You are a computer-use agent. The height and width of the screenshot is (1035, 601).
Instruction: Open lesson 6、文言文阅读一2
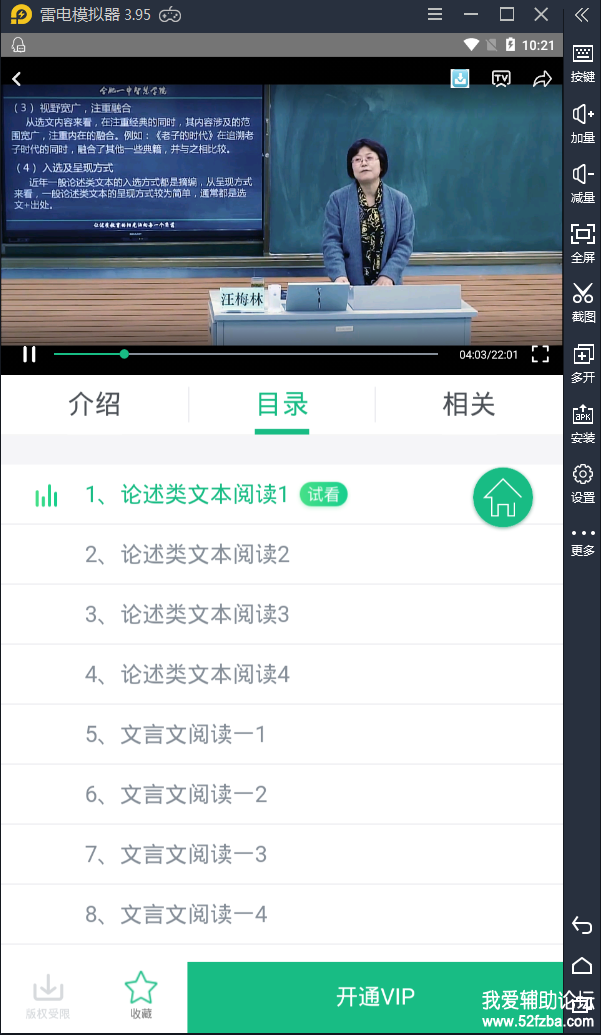(x=175, y=794)
